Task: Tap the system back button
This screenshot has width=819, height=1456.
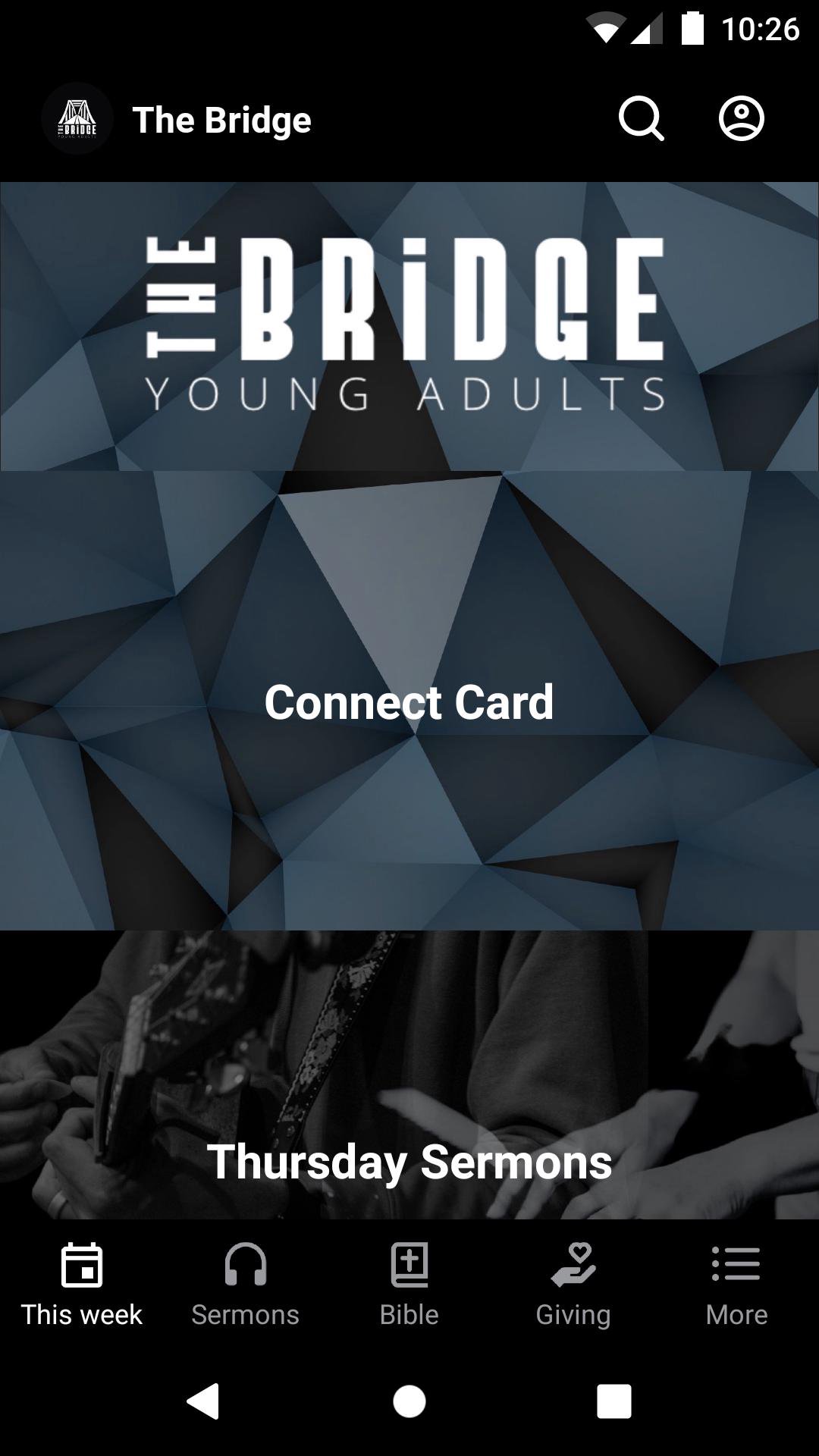Action: [x=203, y=1401]
